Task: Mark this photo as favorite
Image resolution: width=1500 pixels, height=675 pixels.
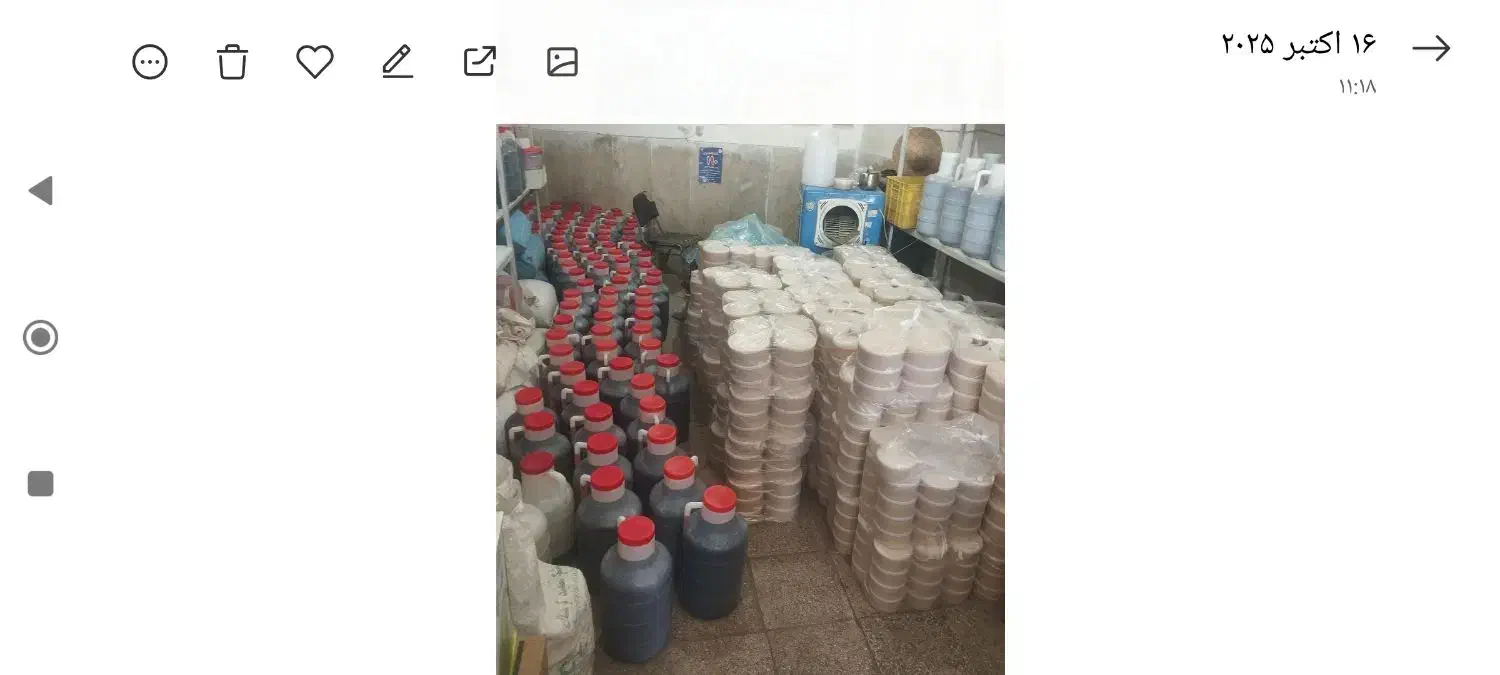Action: tap(315, 62)
